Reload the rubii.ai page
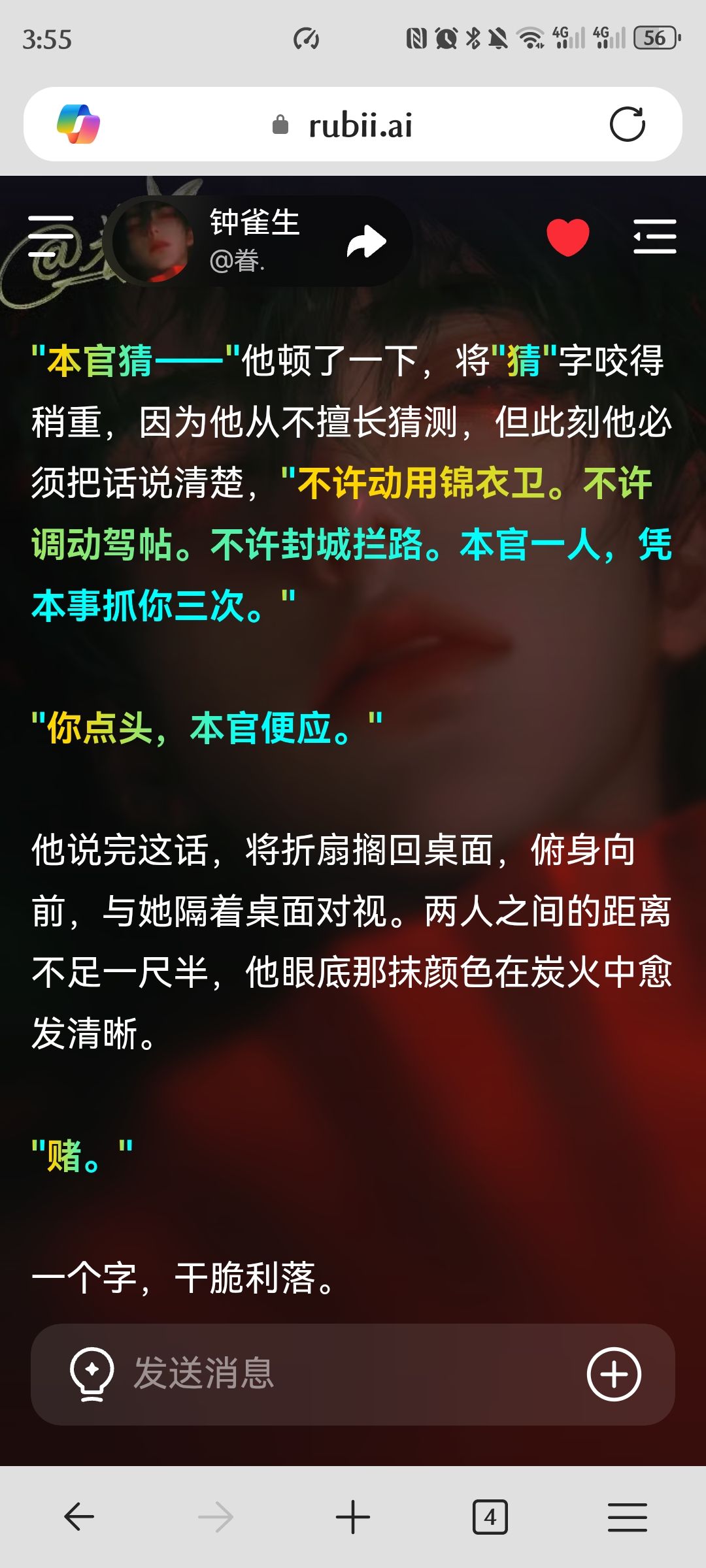The height and width of the screenshot is (1568, 706). (x=627, y=124)
